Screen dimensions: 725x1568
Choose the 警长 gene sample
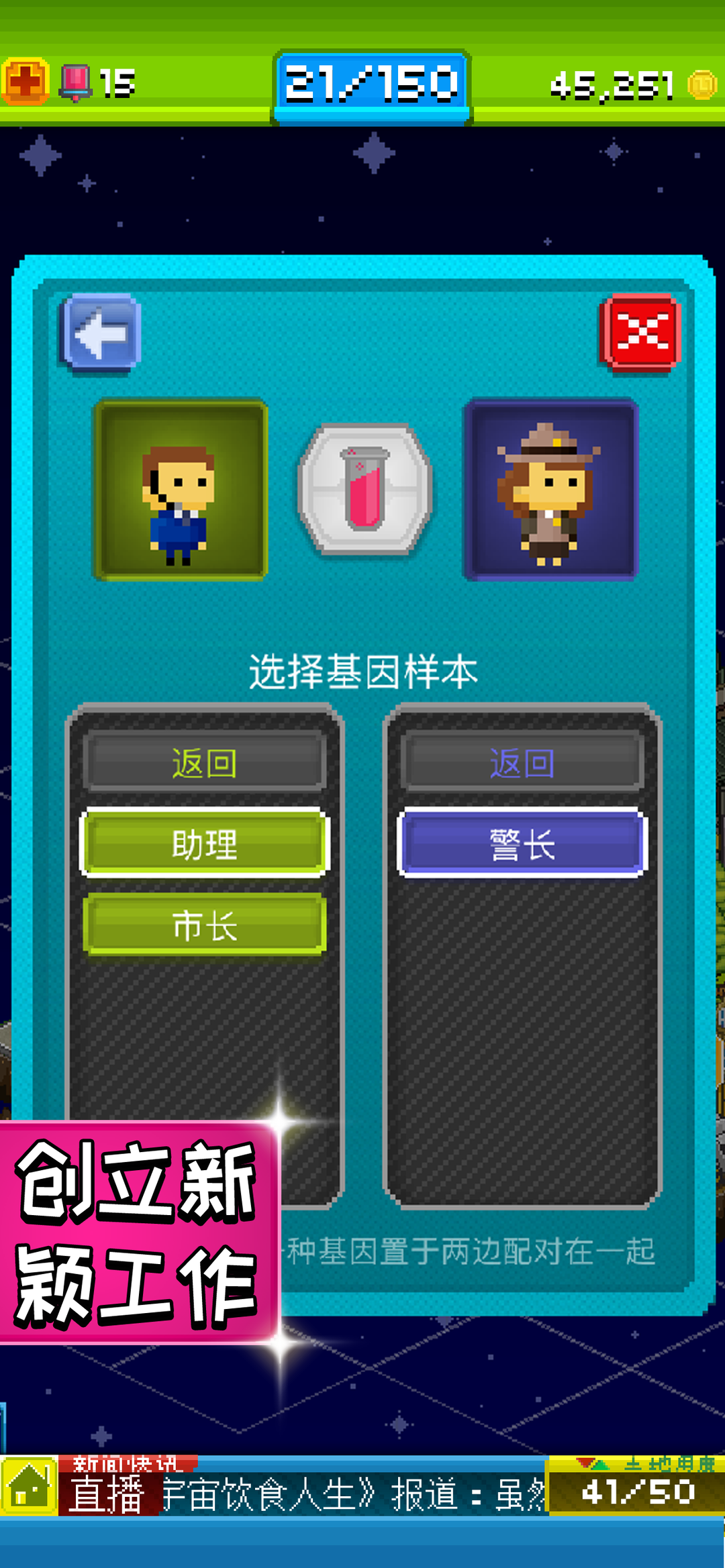pyautogui.click(x=522, y=844)
